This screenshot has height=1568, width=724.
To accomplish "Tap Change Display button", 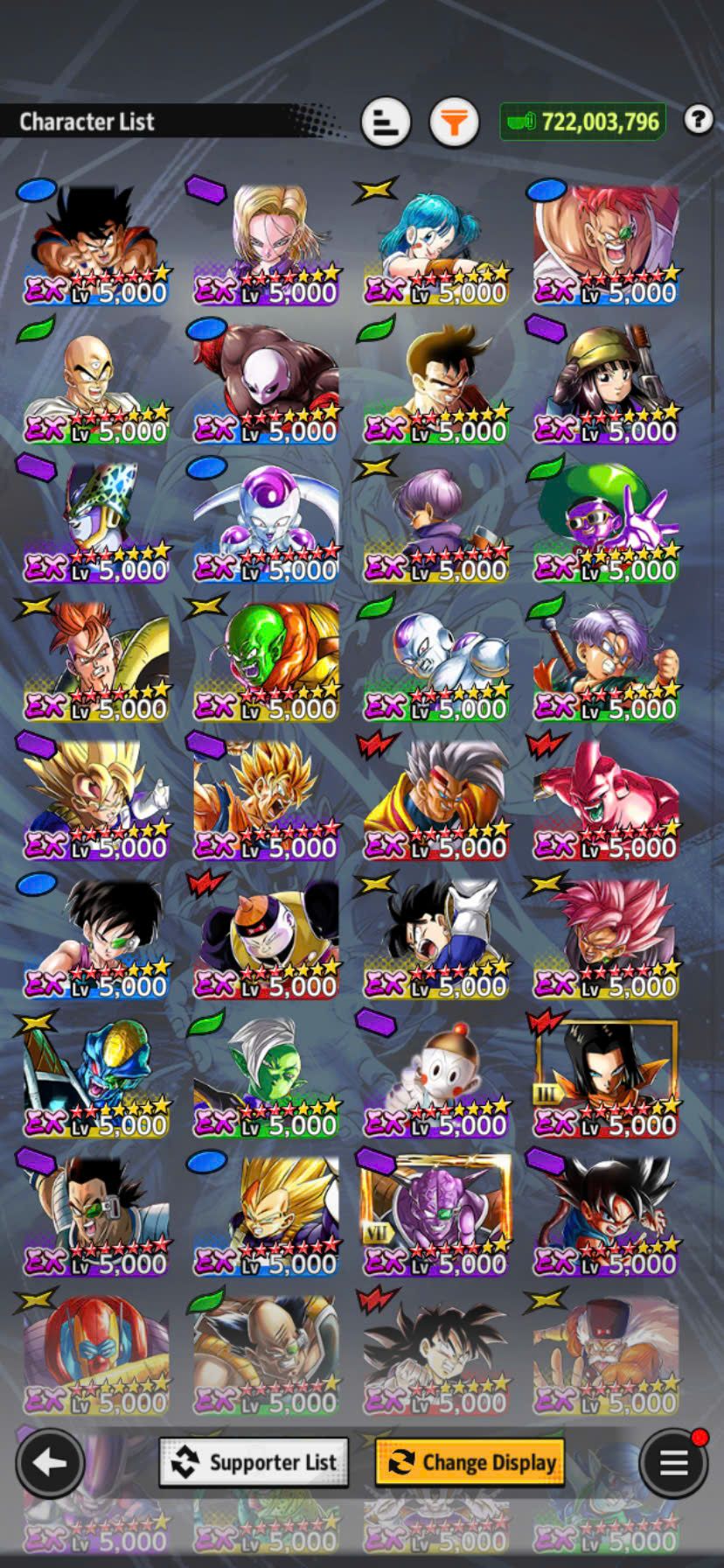I will [x=470, y=1462].
